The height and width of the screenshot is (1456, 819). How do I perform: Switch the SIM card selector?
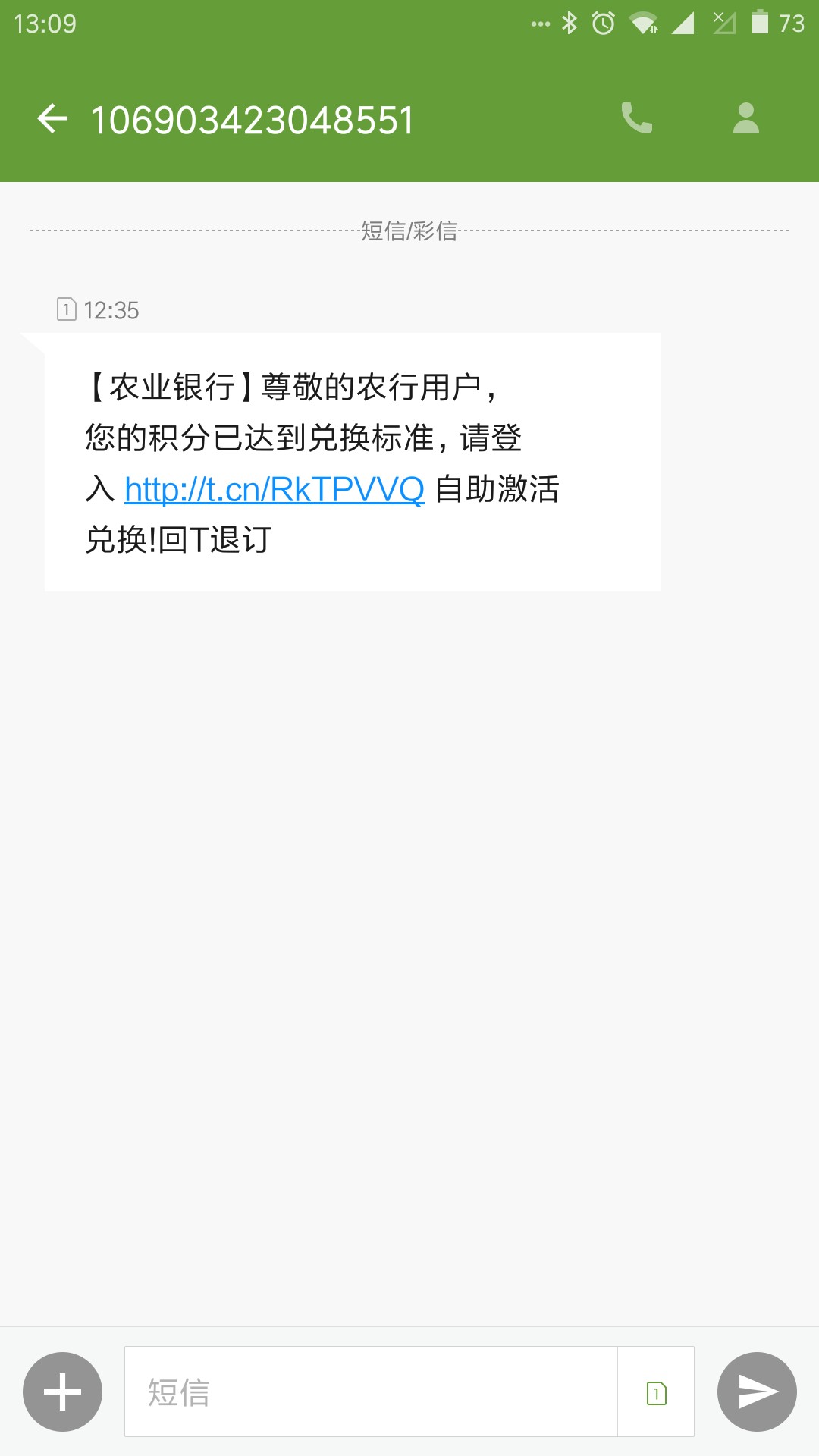point(656,1392)
